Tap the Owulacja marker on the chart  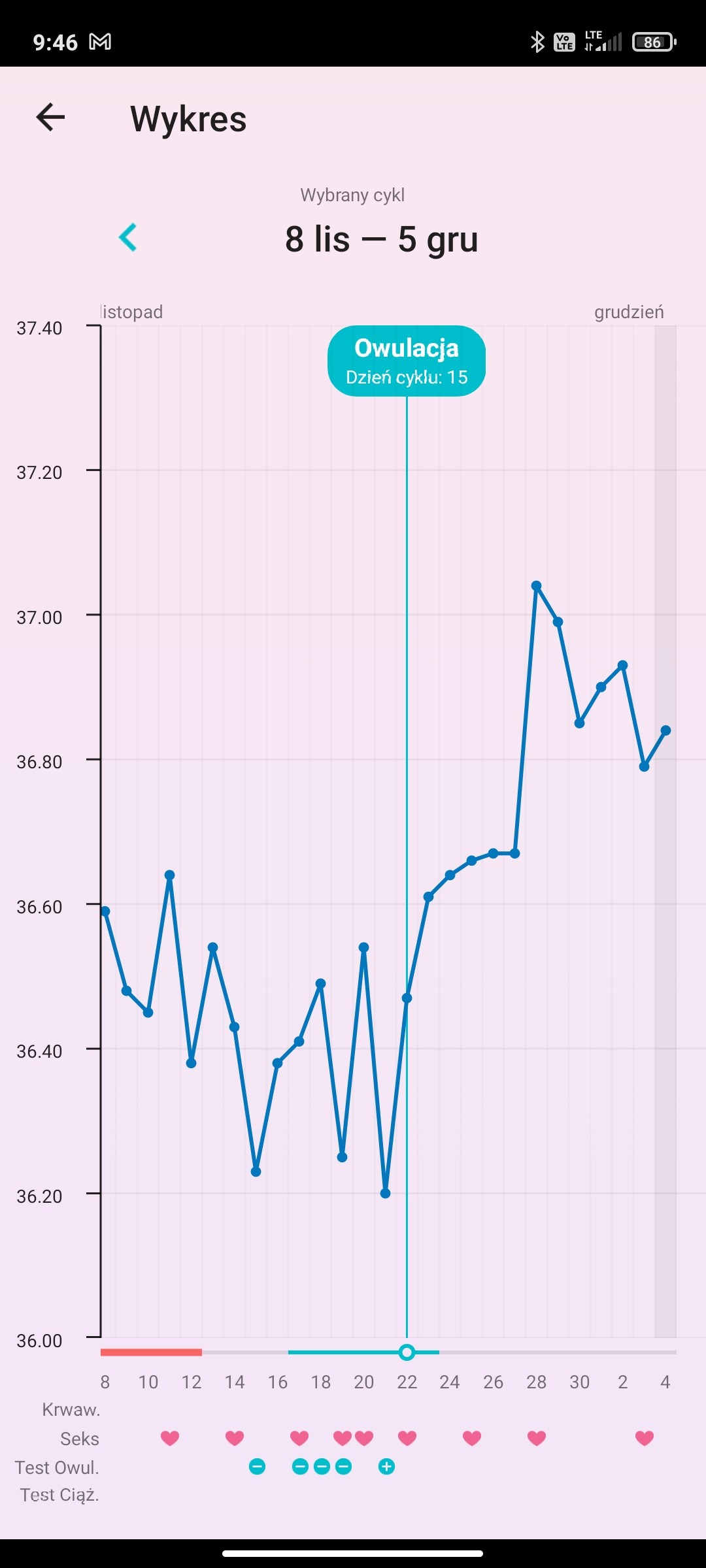(406, 361)
